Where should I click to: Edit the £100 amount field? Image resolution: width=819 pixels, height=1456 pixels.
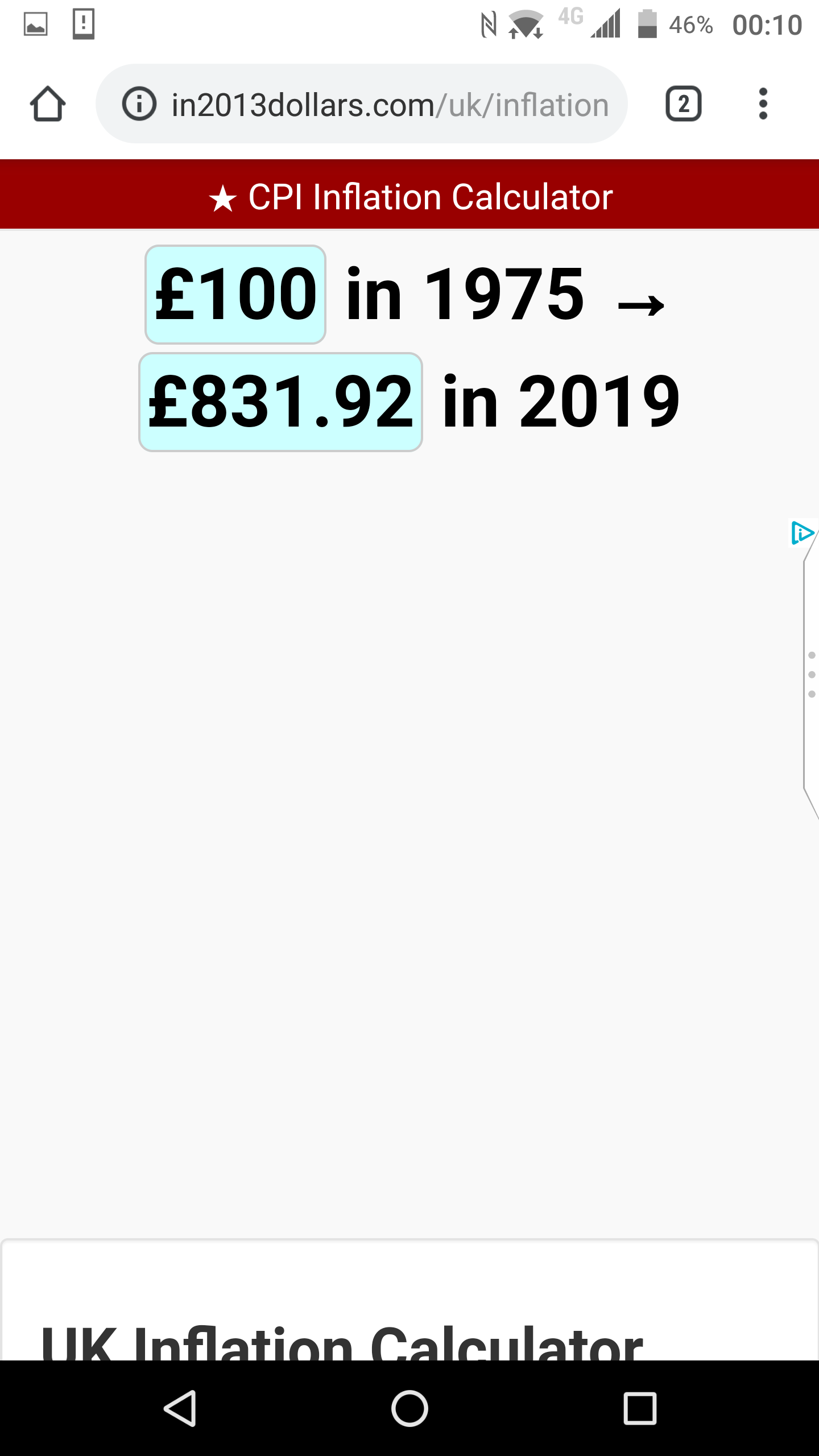point(235,295)
